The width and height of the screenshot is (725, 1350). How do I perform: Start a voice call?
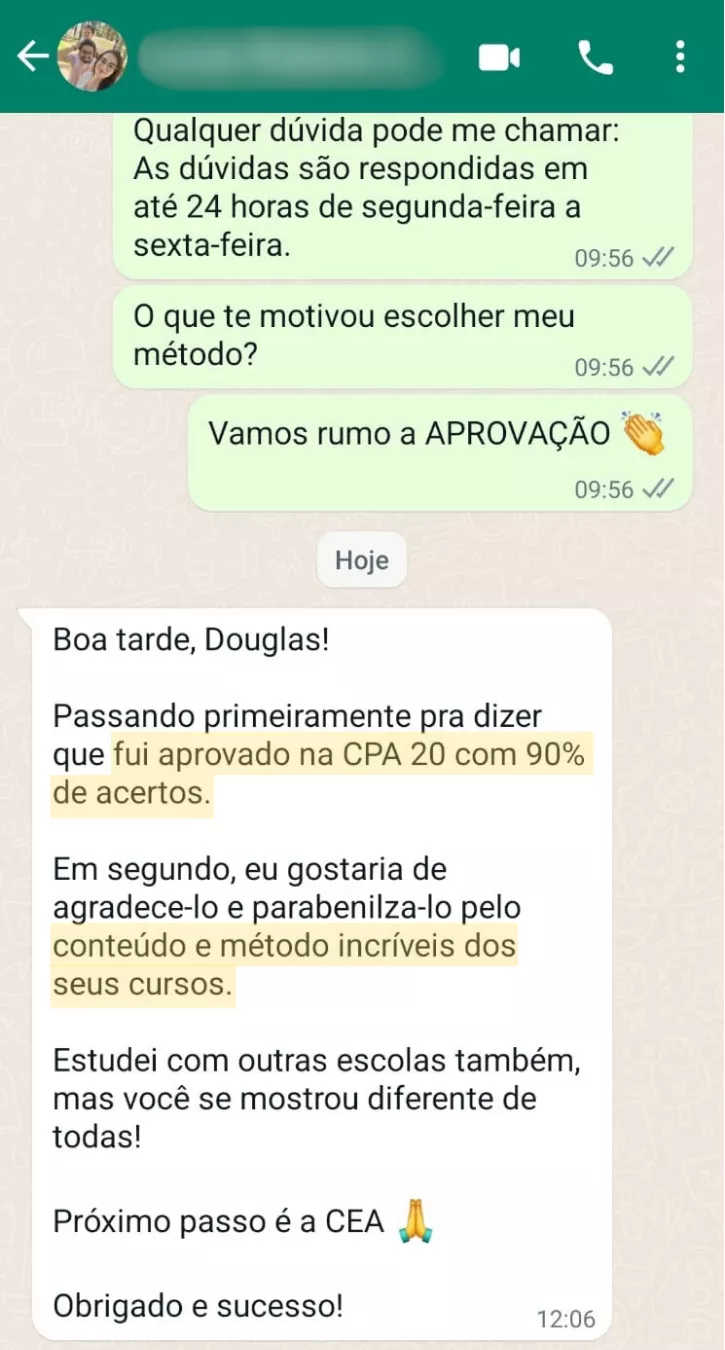tap(596, 58)
